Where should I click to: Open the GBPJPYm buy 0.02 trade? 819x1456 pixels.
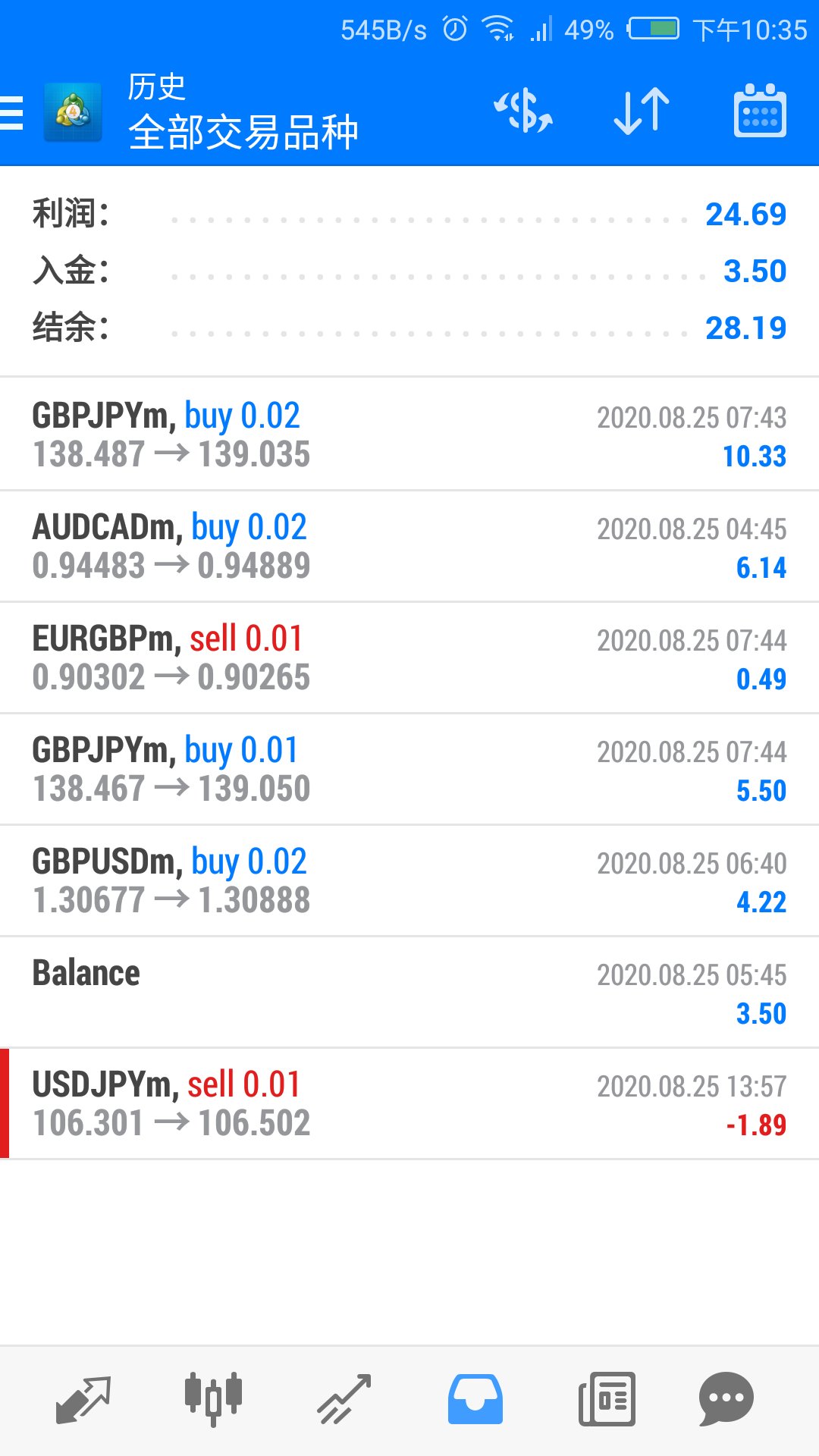coord(409,435)
